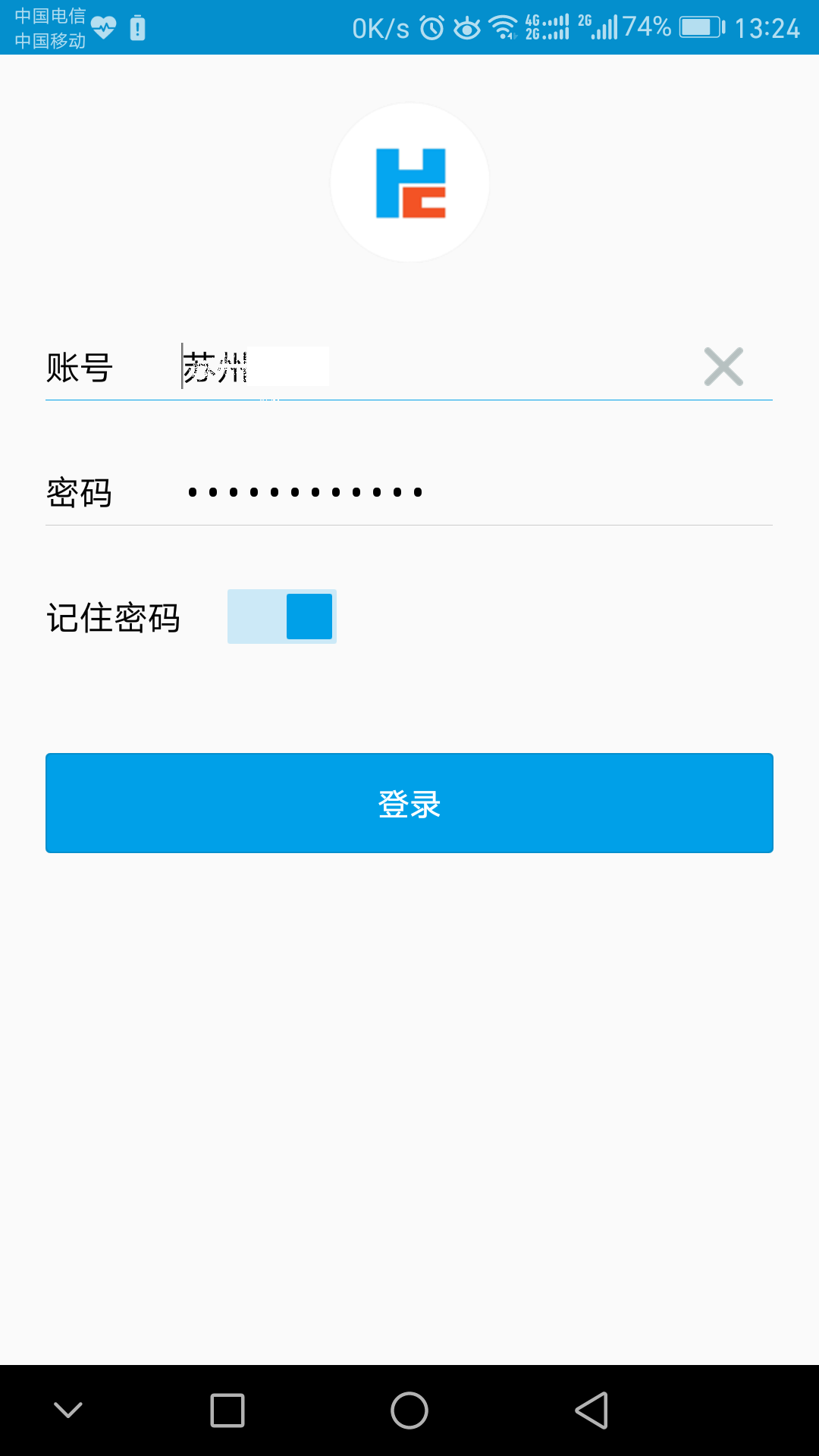Clear the account field text

click(723, 367)
